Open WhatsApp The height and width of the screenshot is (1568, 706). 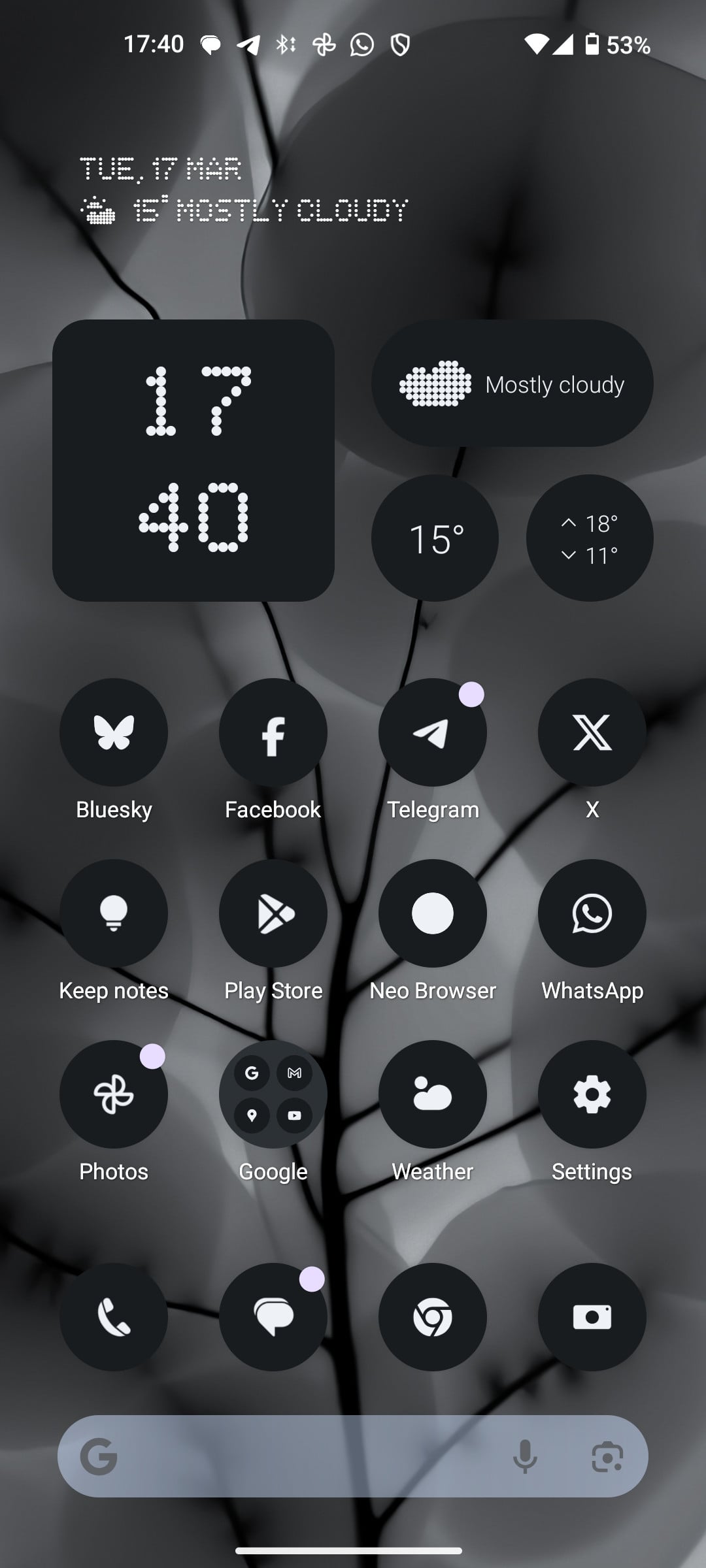click(x=592, y=913)
